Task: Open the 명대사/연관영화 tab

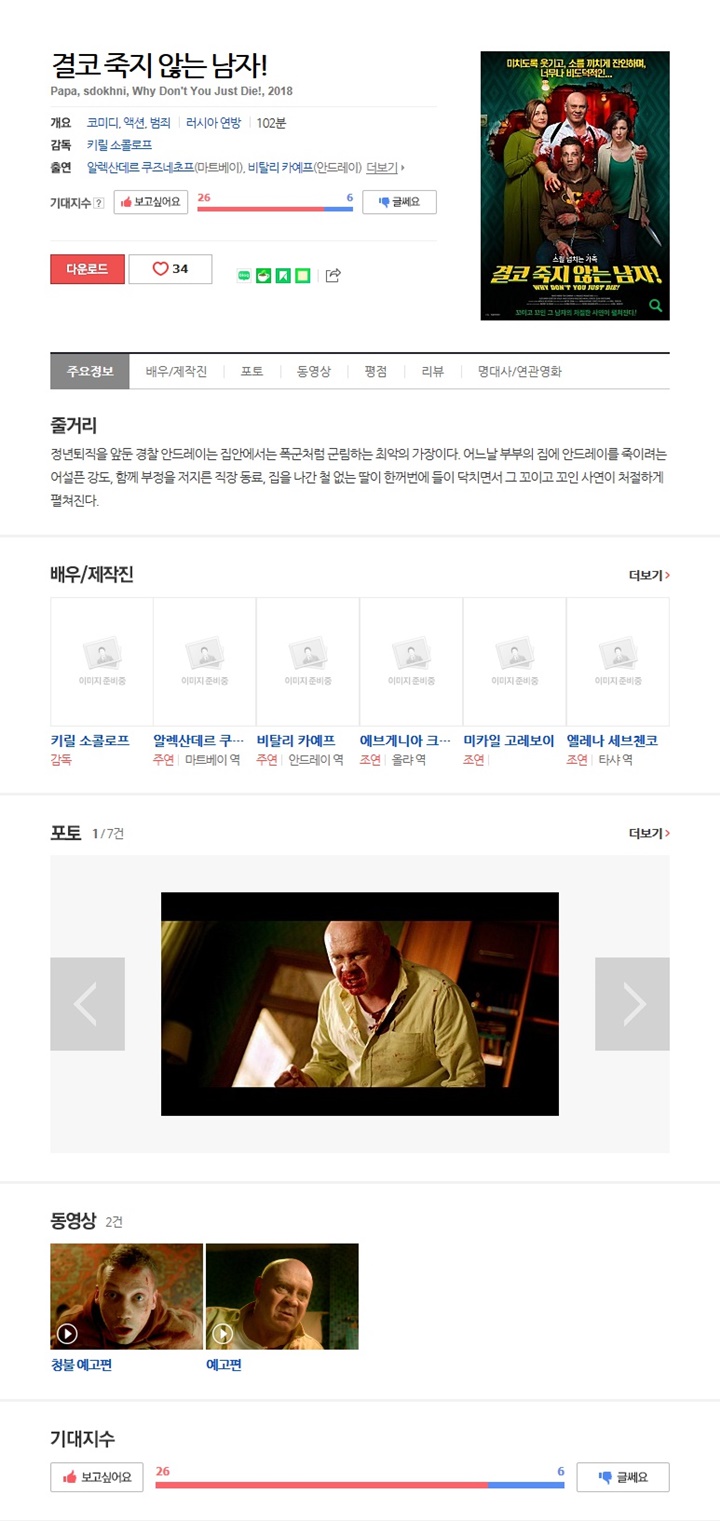Action: 519,371
